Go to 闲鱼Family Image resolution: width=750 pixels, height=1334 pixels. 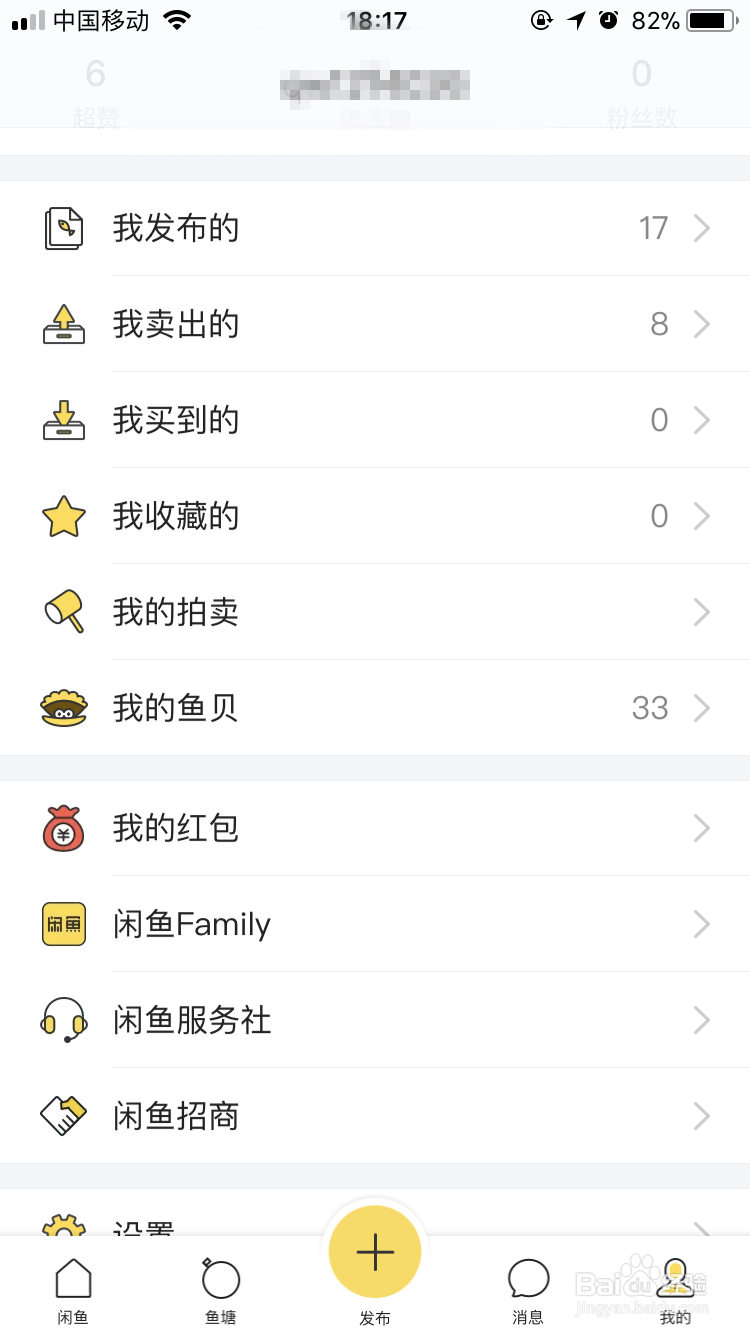pyautogui.click(x=375, y=924)
